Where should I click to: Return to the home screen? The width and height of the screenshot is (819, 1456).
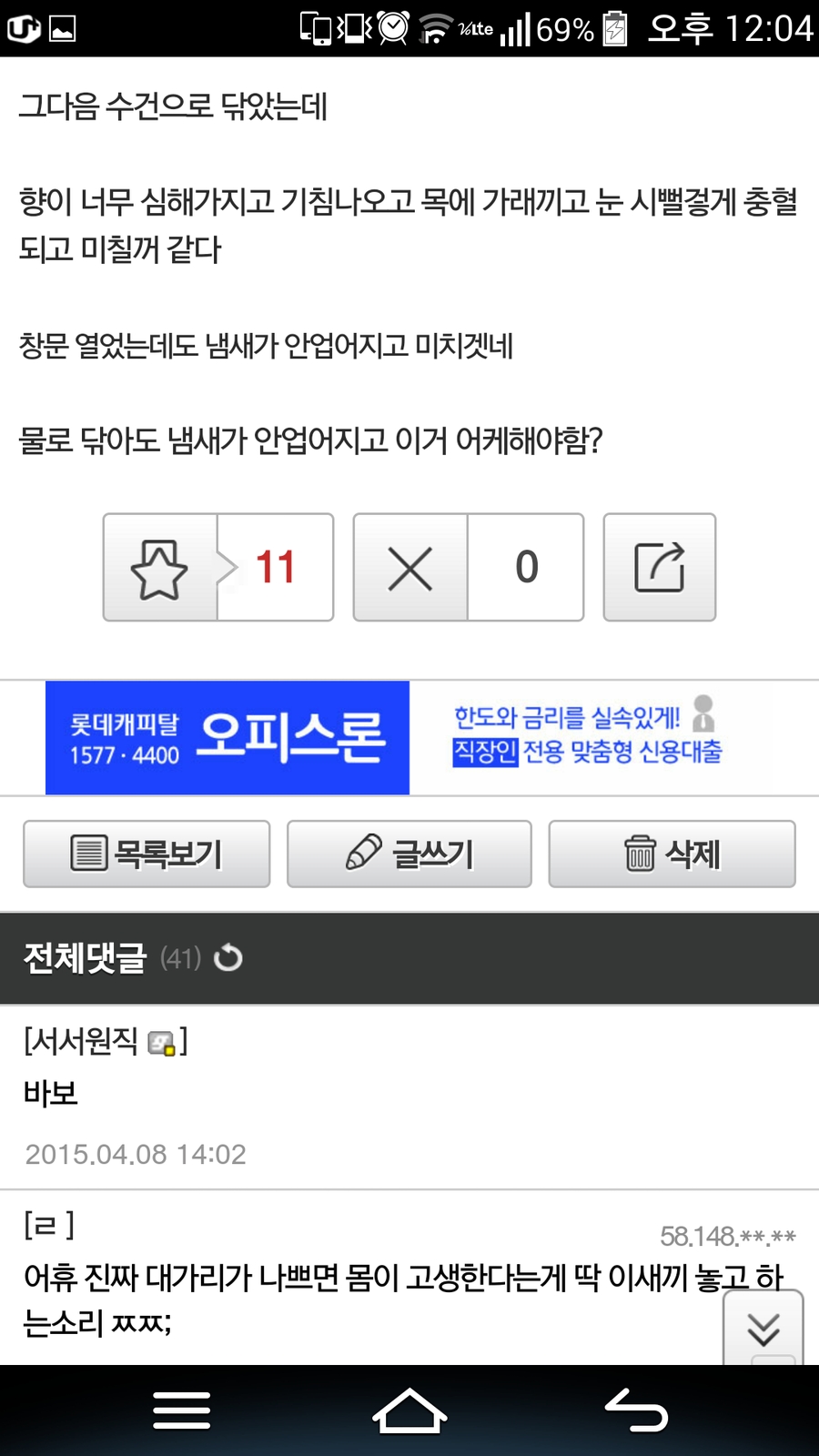click(409, 1411)
